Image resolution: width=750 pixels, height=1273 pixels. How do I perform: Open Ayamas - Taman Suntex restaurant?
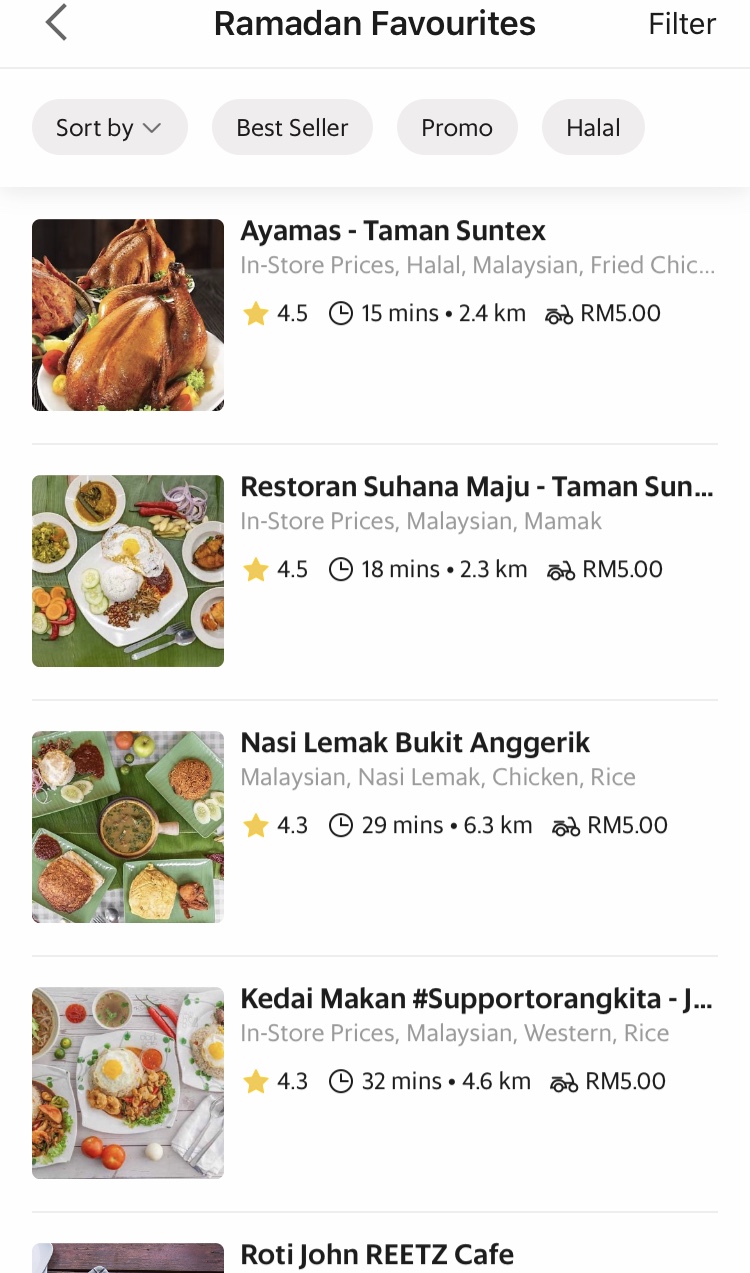coord(393,232)
